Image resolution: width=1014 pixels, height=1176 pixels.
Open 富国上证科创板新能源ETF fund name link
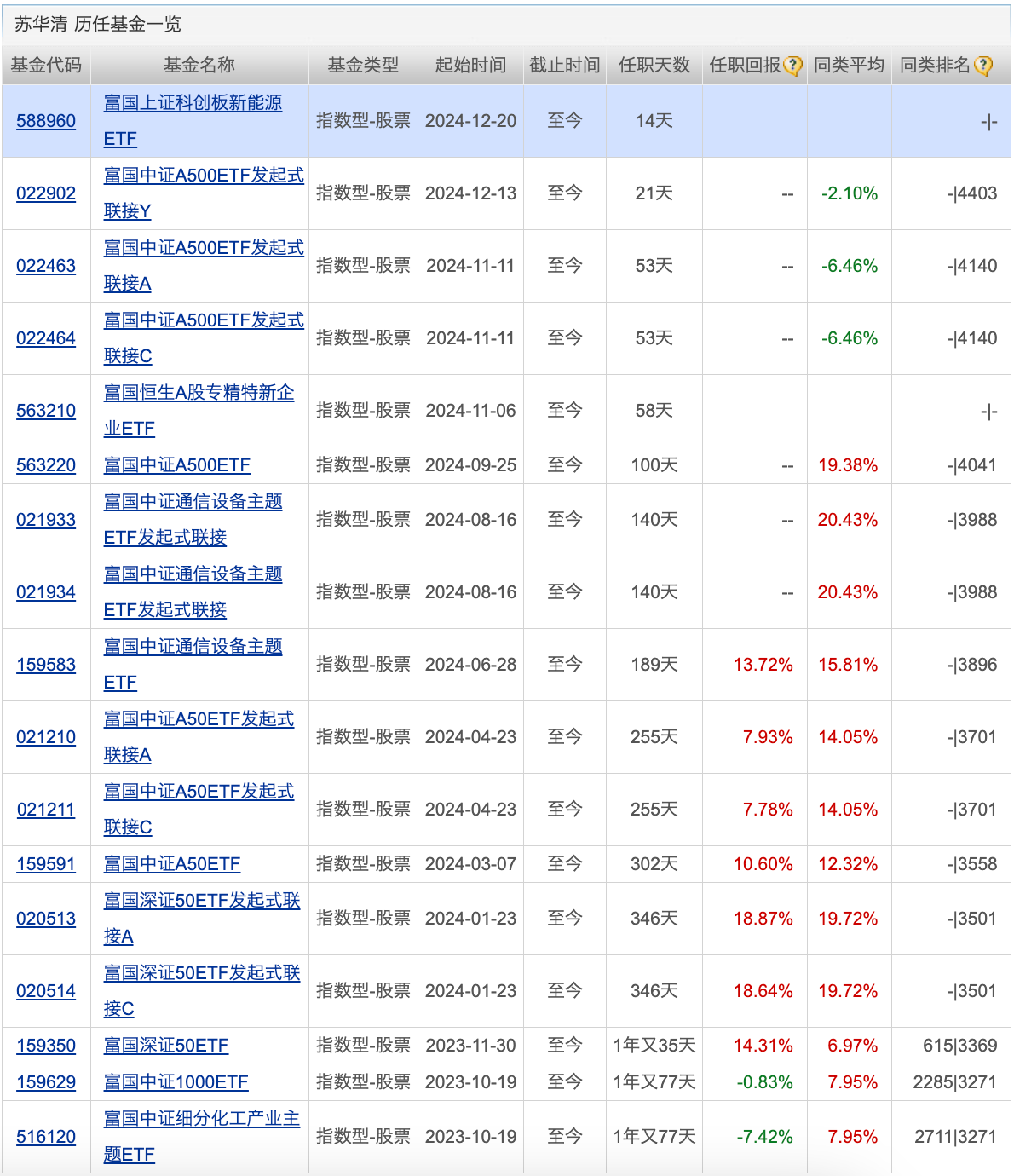[x=193, y=103]
